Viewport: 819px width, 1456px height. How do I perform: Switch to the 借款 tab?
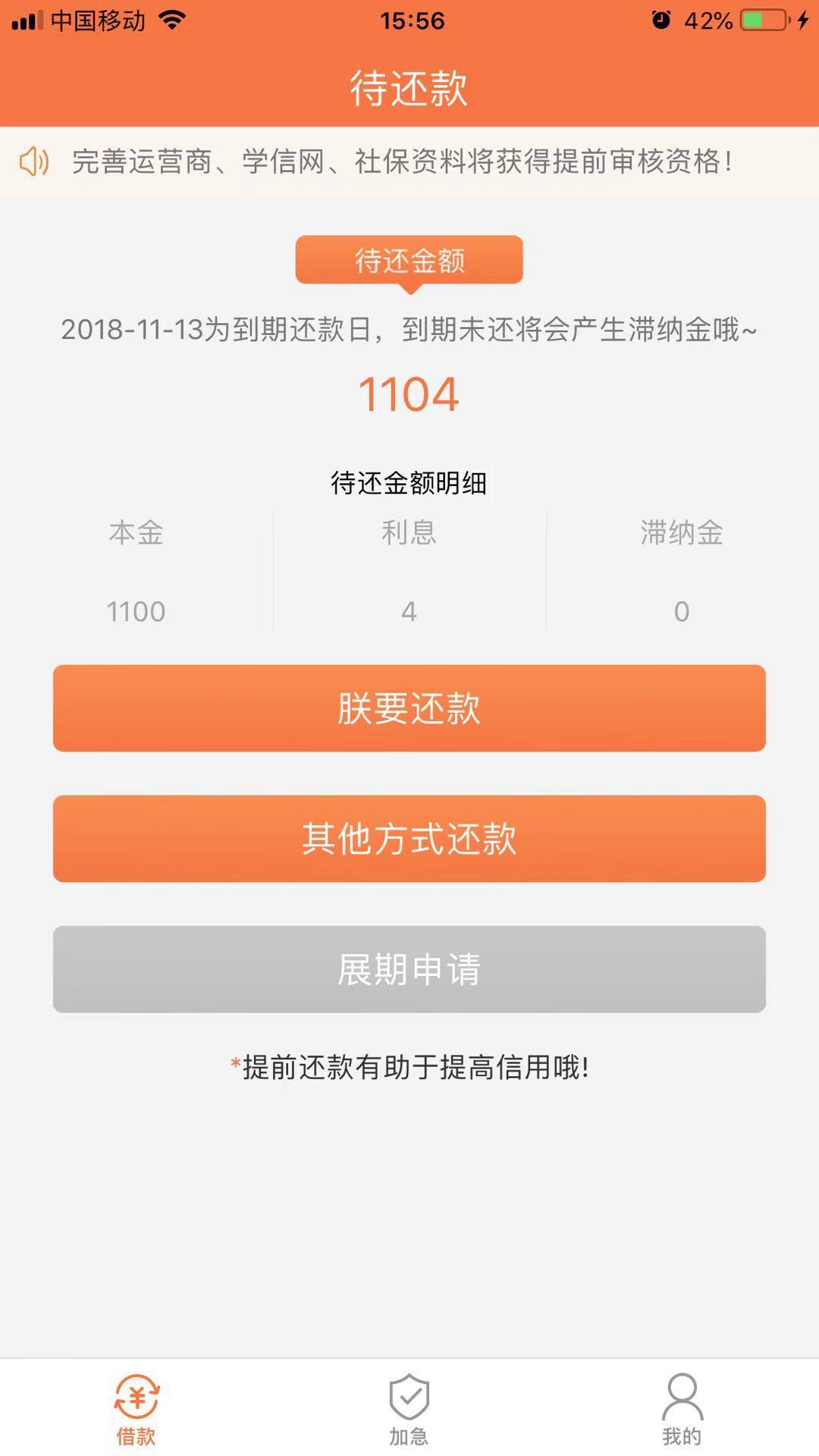136,1409
